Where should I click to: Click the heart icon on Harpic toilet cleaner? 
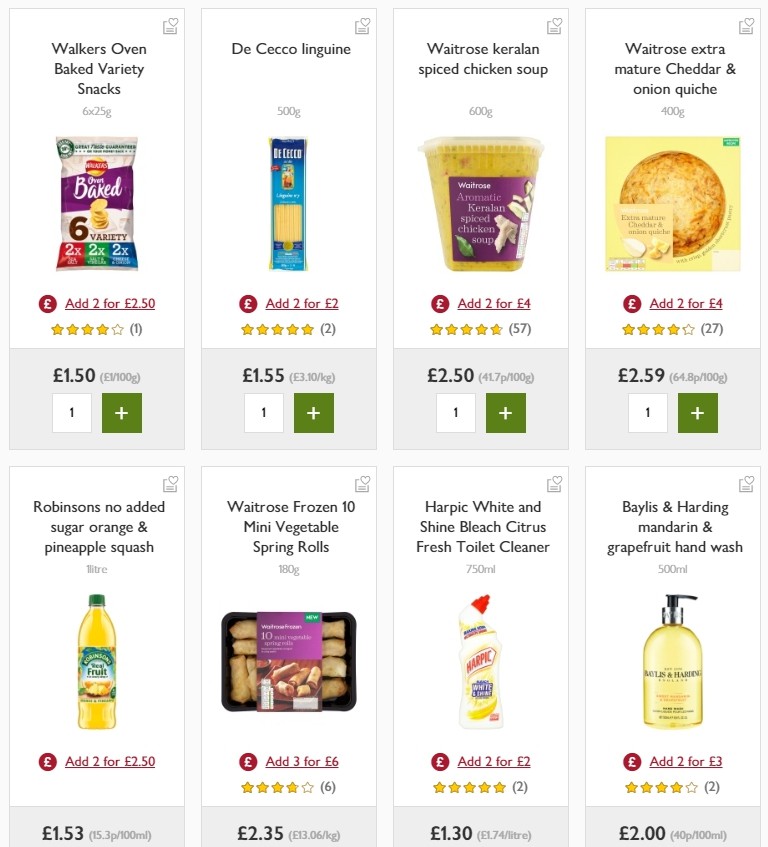click(554, 483)
